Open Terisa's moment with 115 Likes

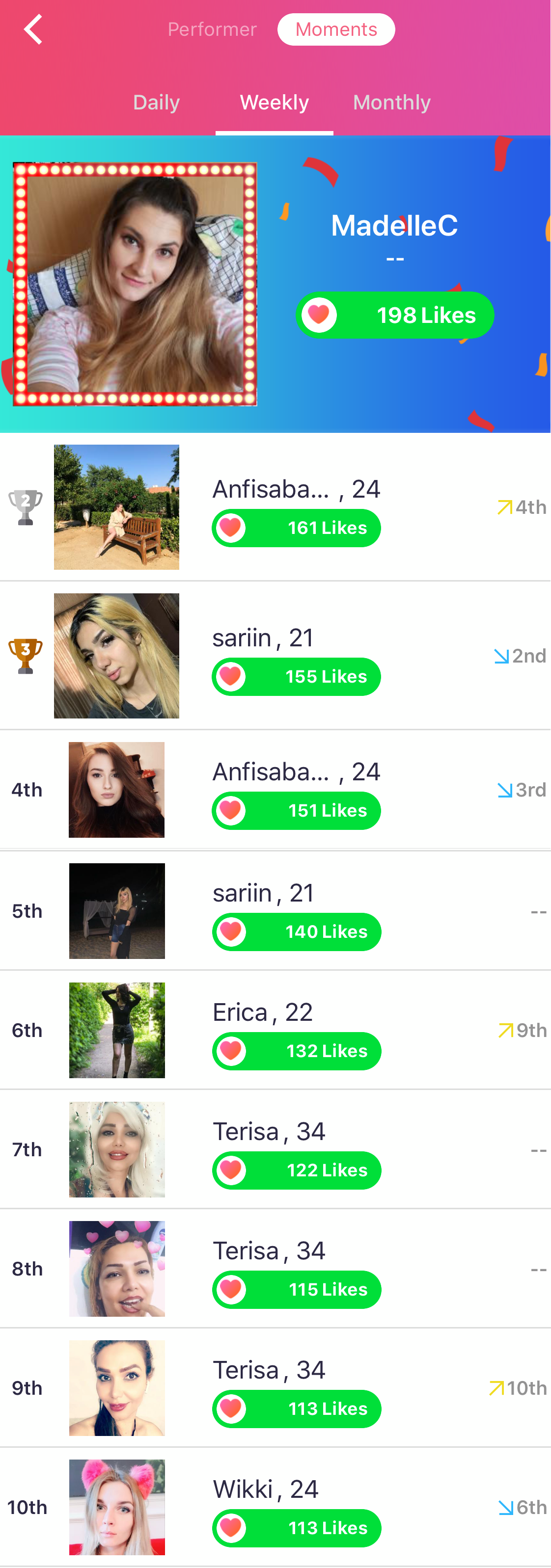pyautogui.click(x=116, y=1269)
